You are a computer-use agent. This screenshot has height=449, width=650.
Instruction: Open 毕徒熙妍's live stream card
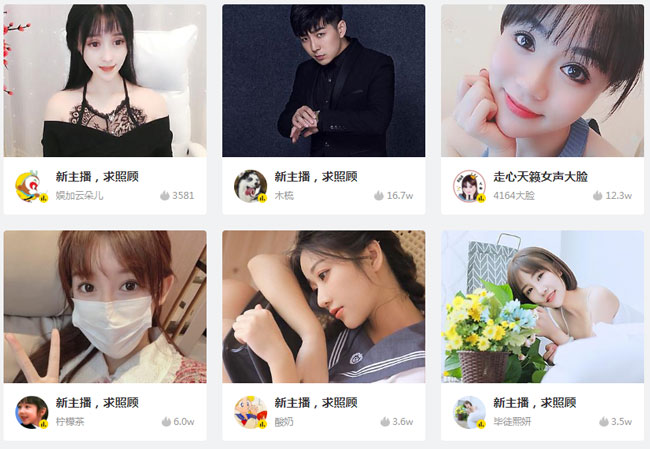pos(541,308)
